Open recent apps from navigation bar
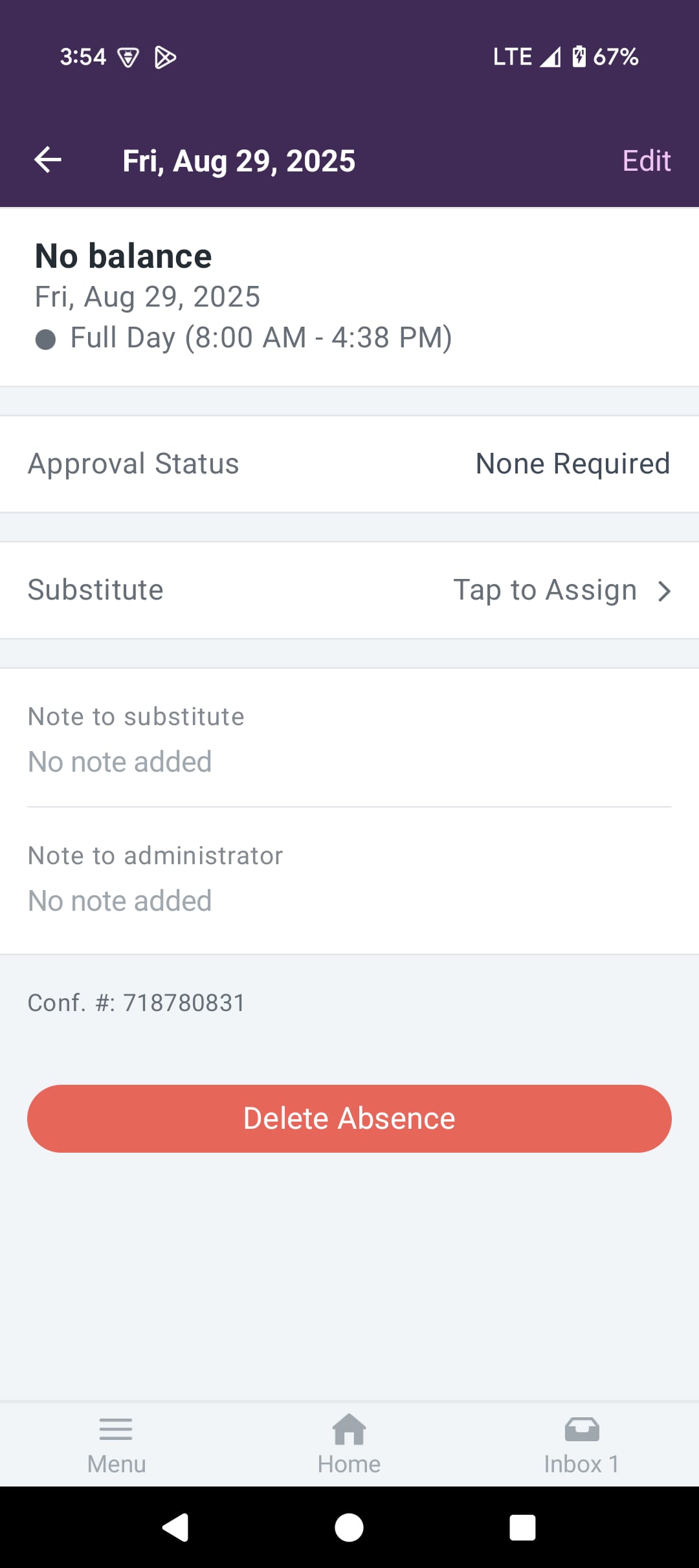Image resolution: width=699 pixels, height=1568 pixels. (x=522, y=1528)
